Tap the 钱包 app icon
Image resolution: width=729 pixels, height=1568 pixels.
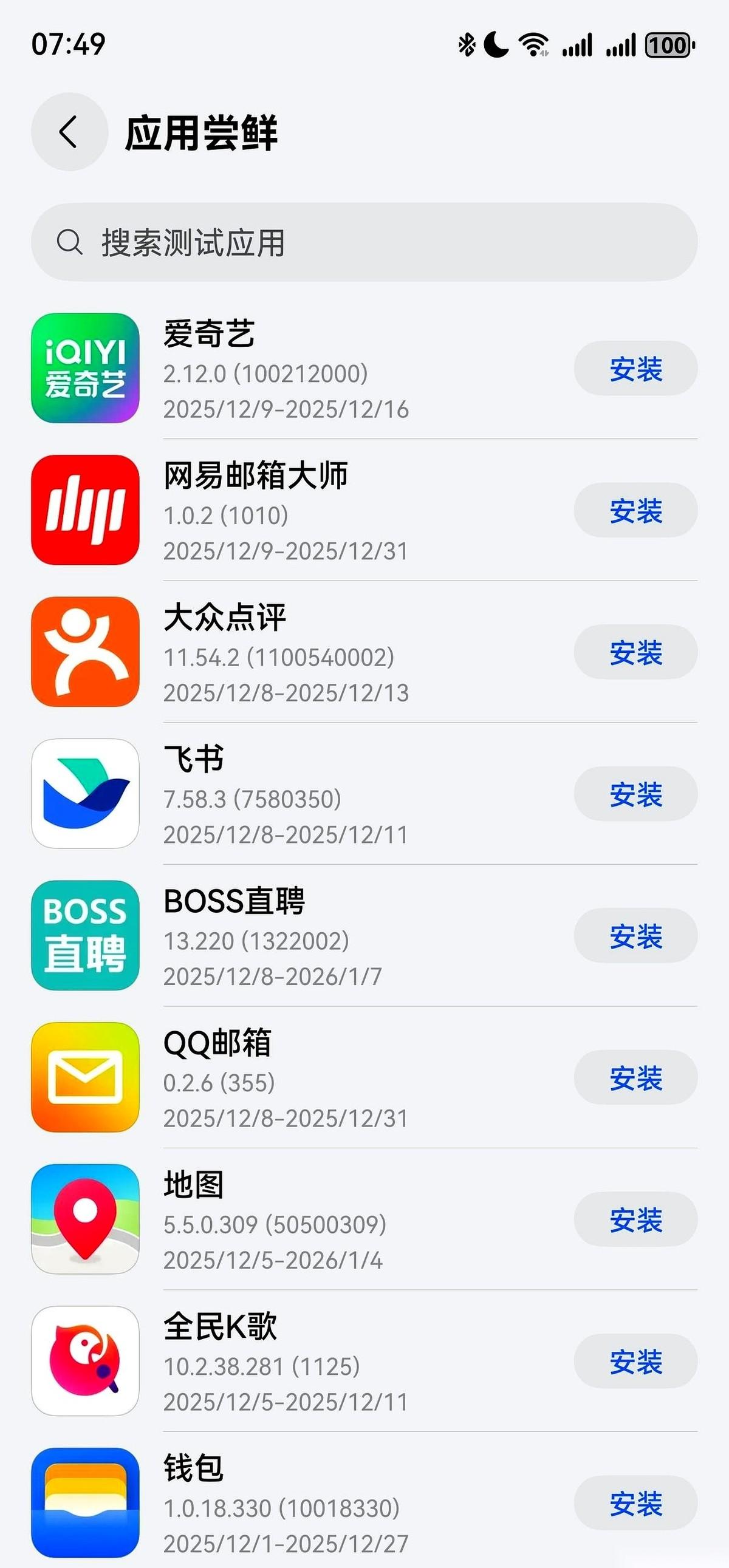tap(85, 1502)
